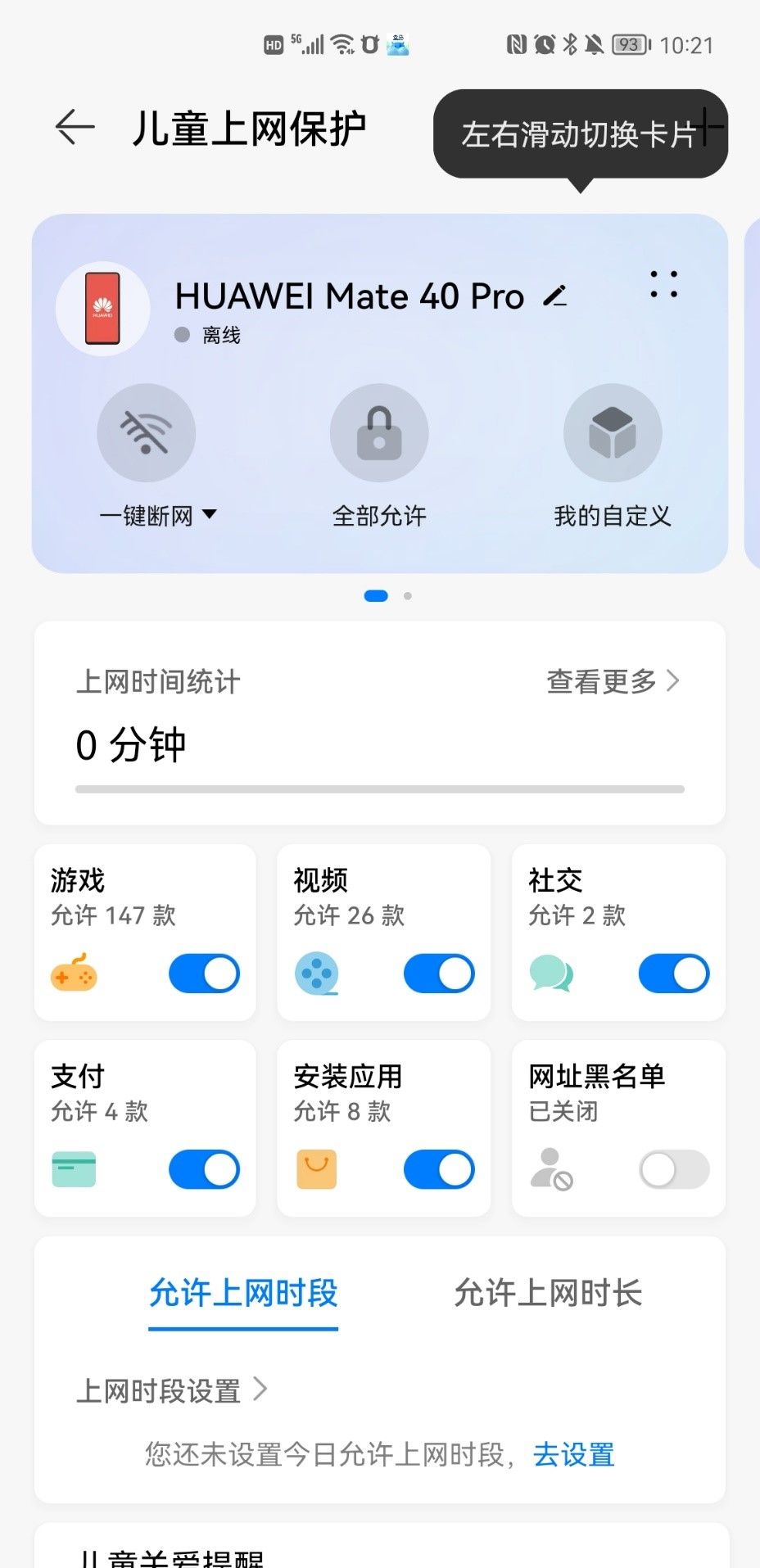Disable the 视频 switch
The width and height of the screenshot is (760, 1568).
(439, 974)
